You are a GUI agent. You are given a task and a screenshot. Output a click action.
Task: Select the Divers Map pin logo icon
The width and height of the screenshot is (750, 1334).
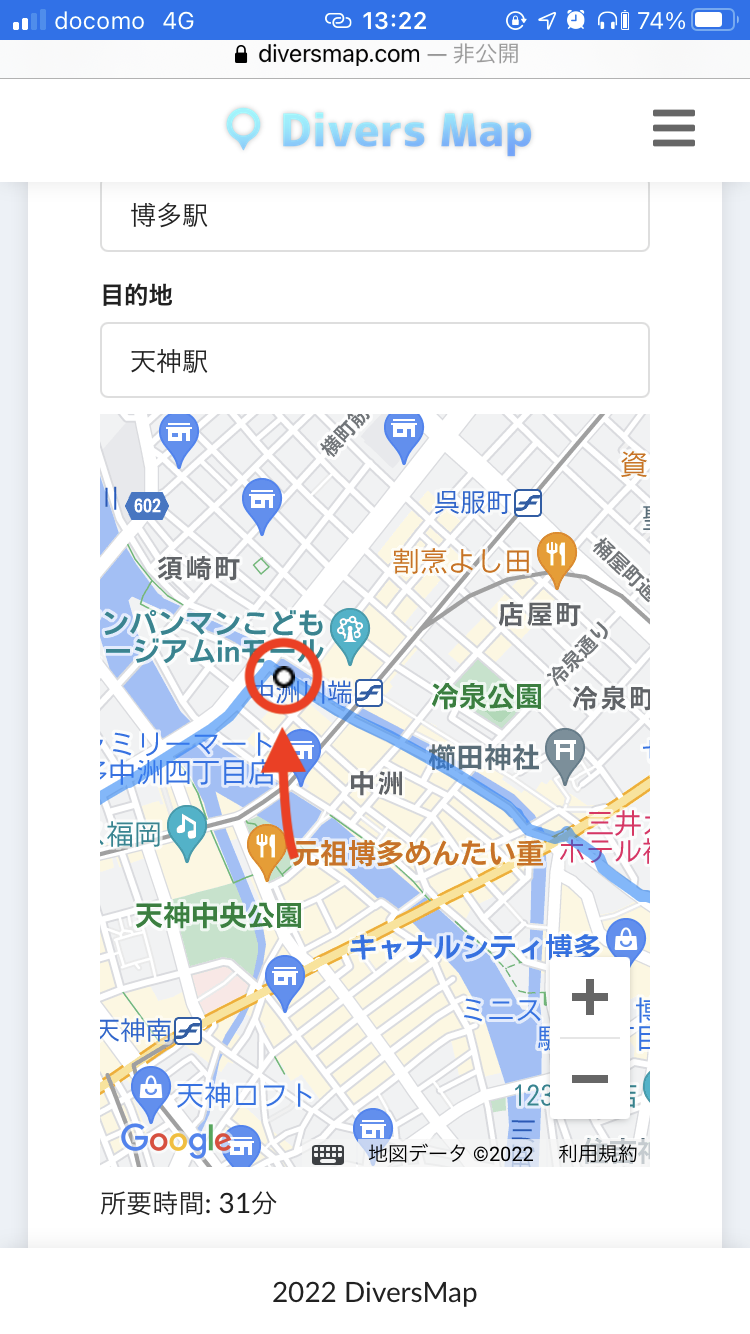(x=243, y=128)
